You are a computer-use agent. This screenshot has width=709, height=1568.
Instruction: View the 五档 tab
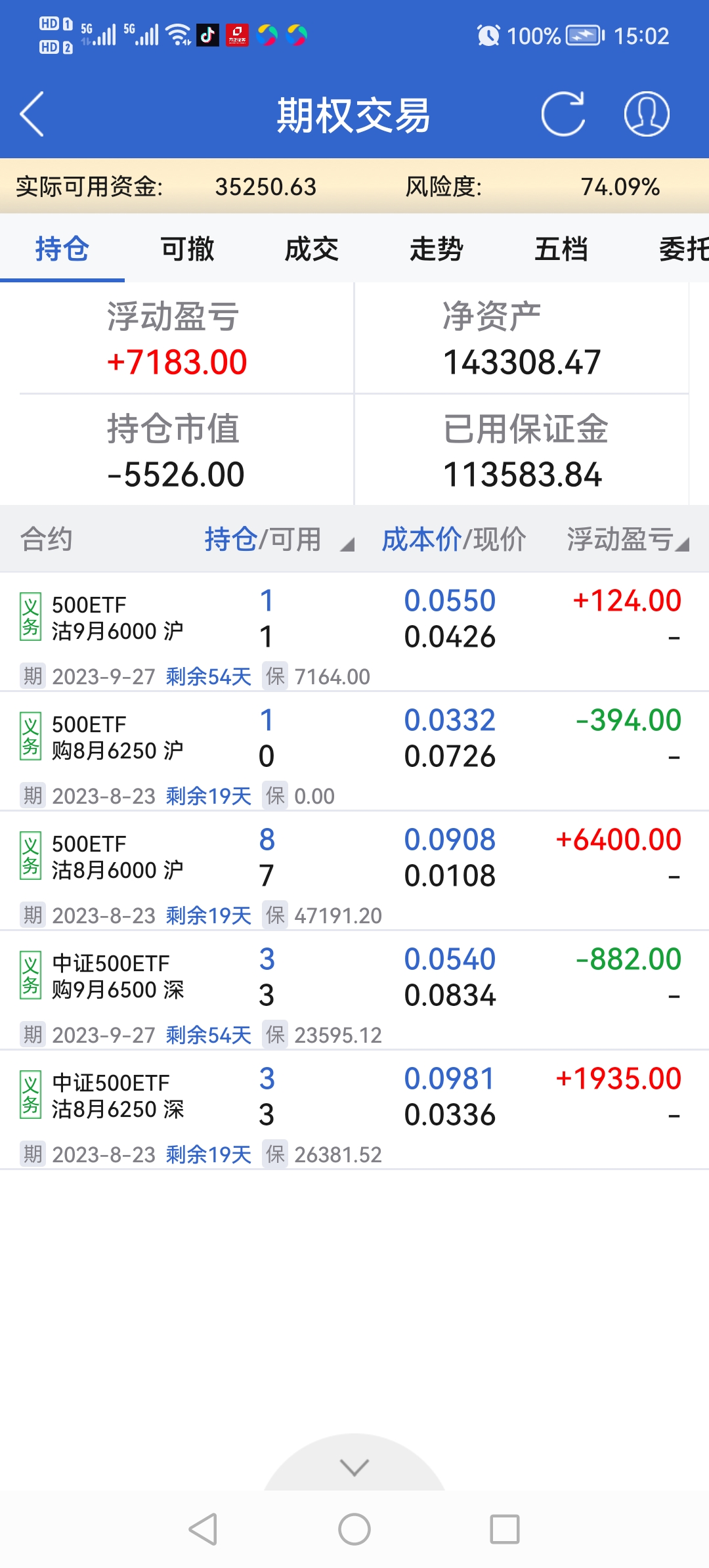(x=561, y=250)
